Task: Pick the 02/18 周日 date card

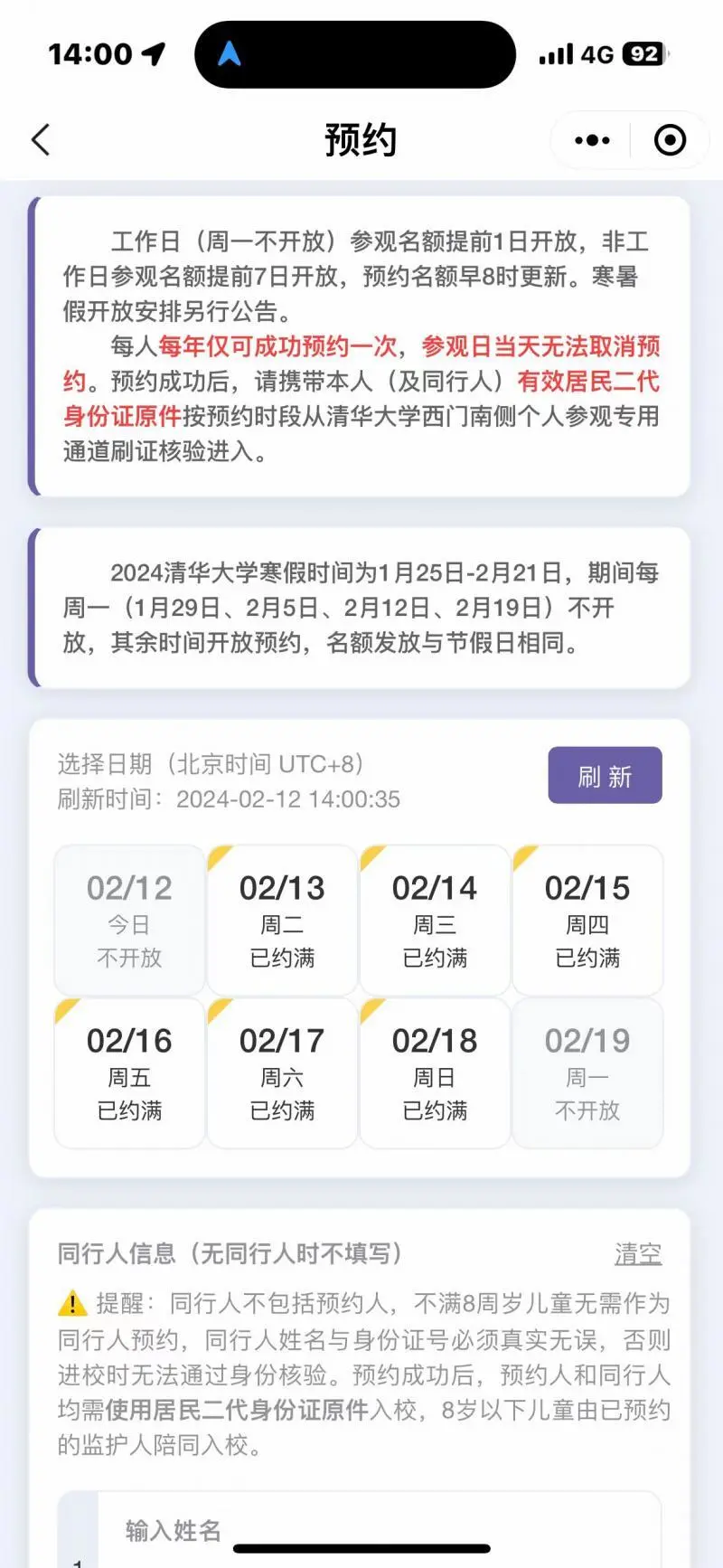Action: (x=435, y=1072)
